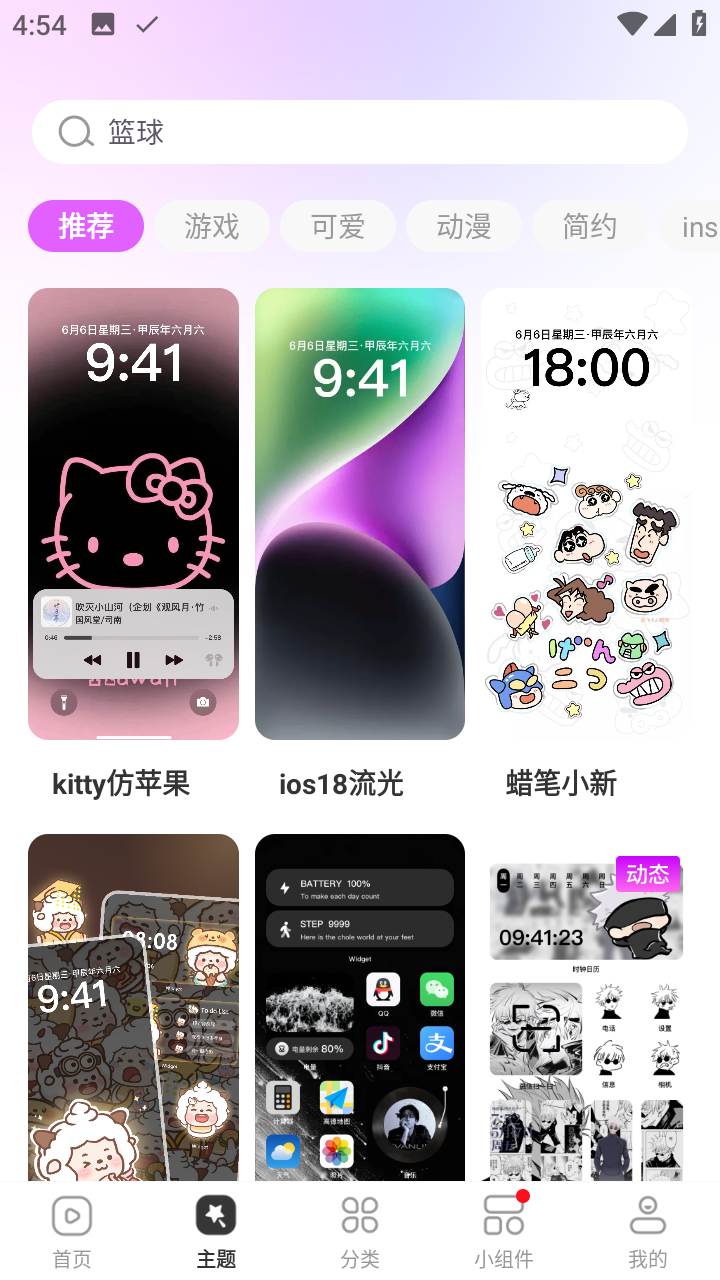Screen dimensions: 720x1280
Task: Switch to the 动漫 chip
Action: click(x=464, y=226)
